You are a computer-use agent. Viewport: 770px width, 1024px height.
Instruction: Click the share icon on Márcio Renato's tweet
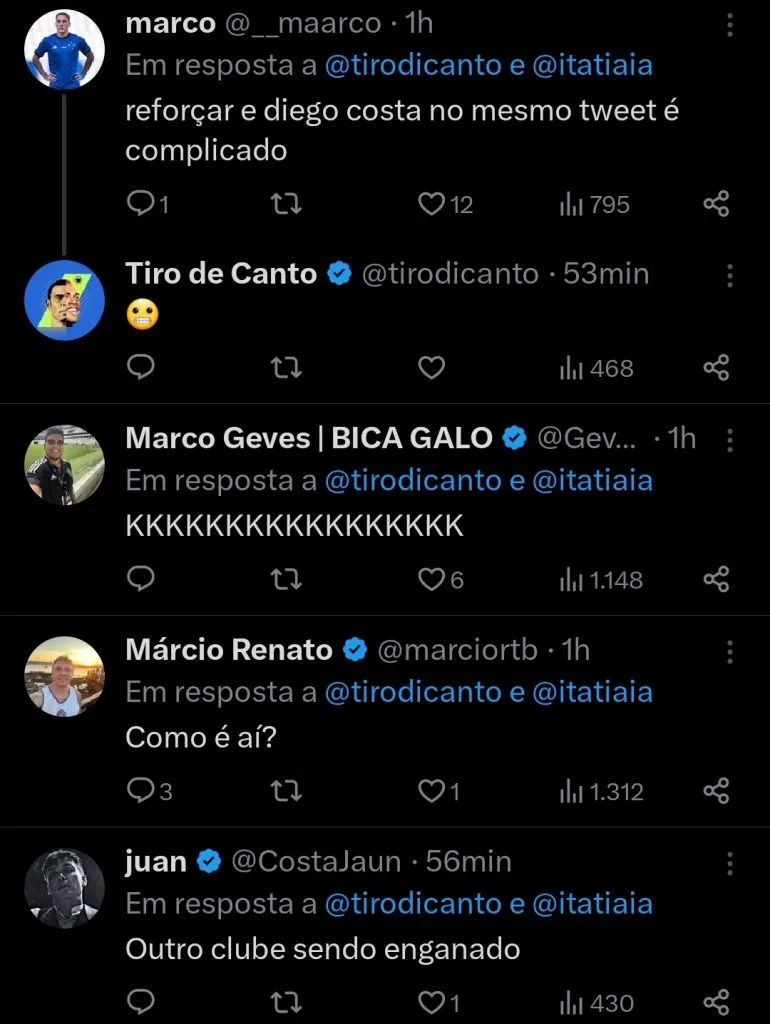[716, 790]
